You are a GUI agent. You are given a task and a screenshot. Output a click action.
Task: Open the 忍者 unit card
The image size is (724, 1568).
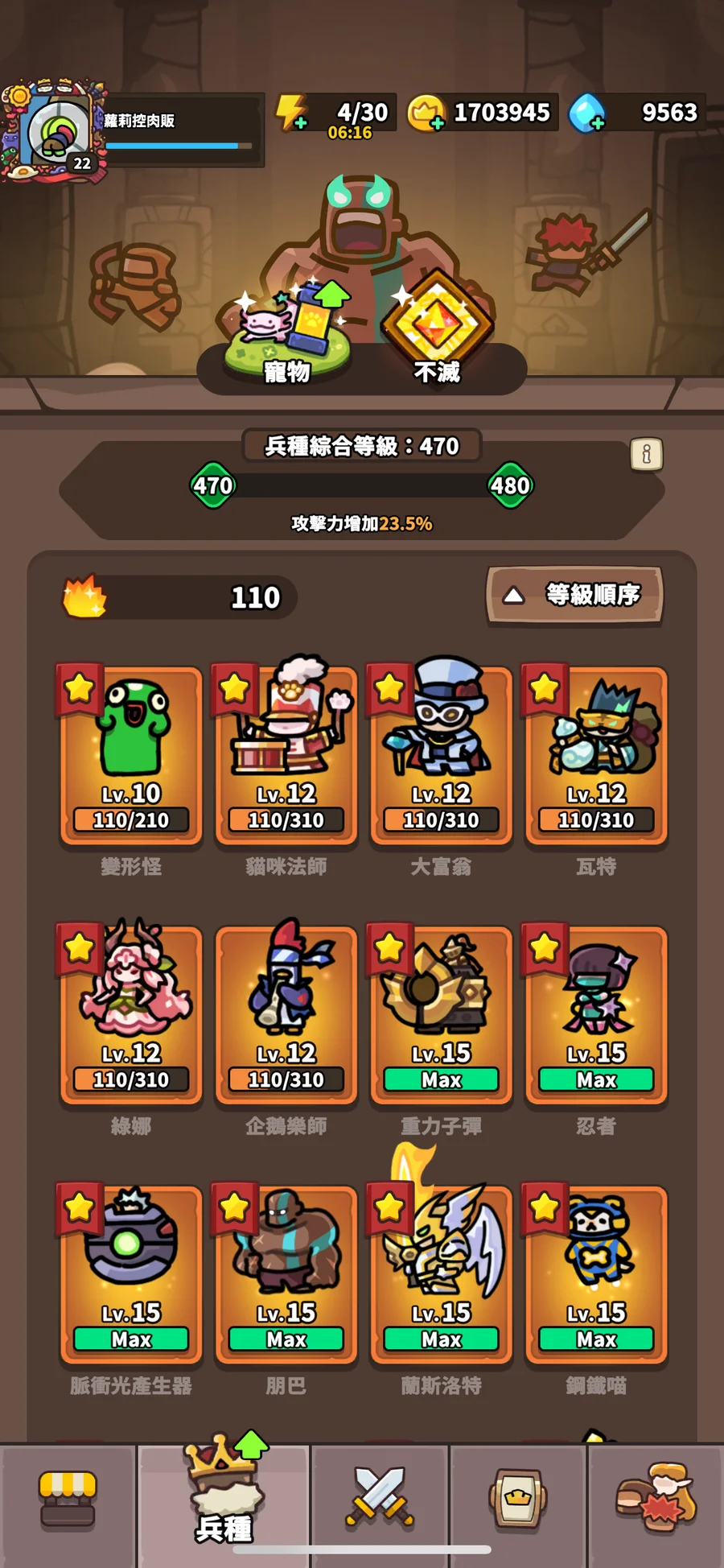tap(596, 1014)
